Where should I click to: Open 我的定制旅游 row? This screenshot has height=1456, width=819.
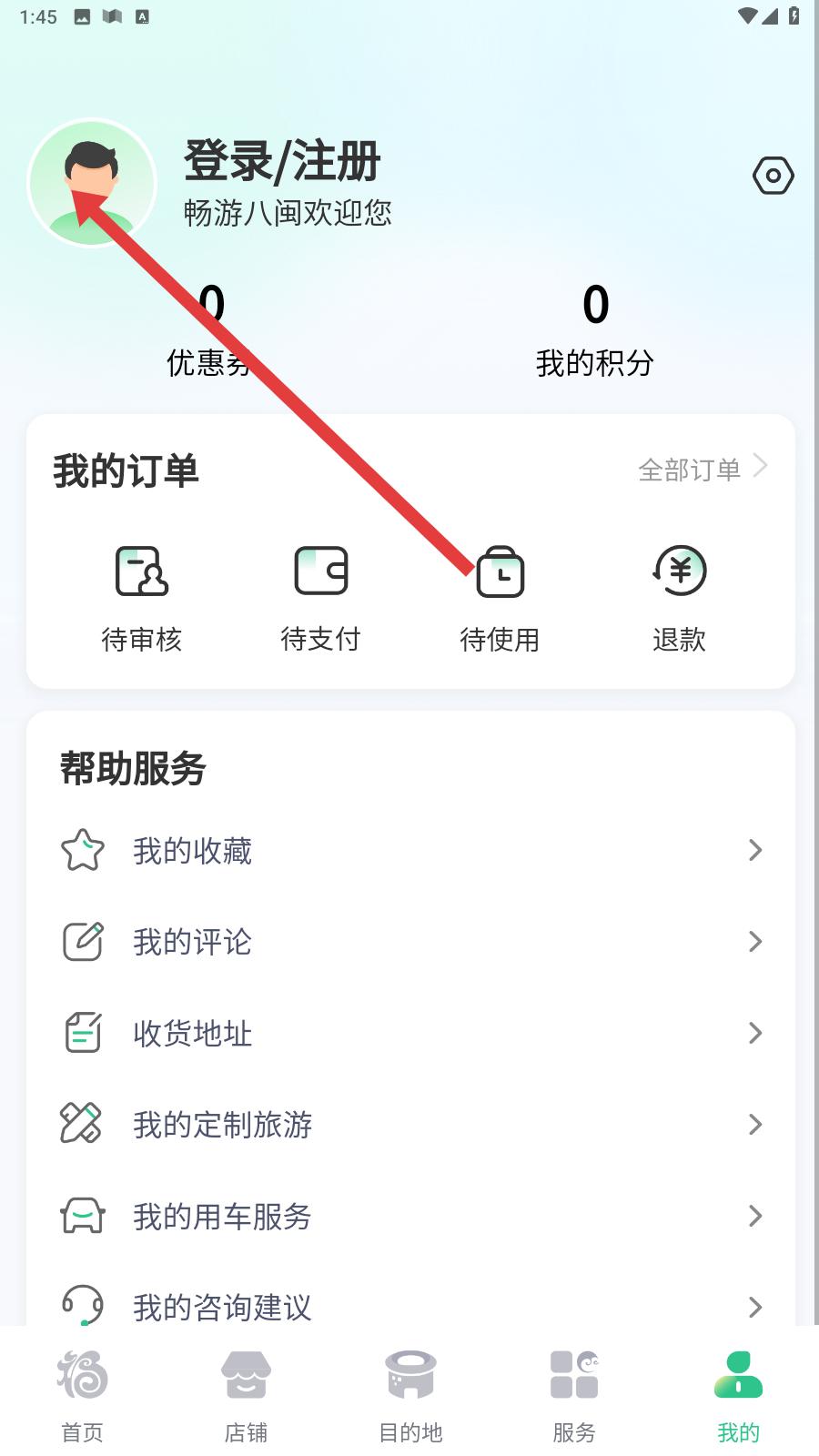pyautogui.click(x=409, y=1125)
